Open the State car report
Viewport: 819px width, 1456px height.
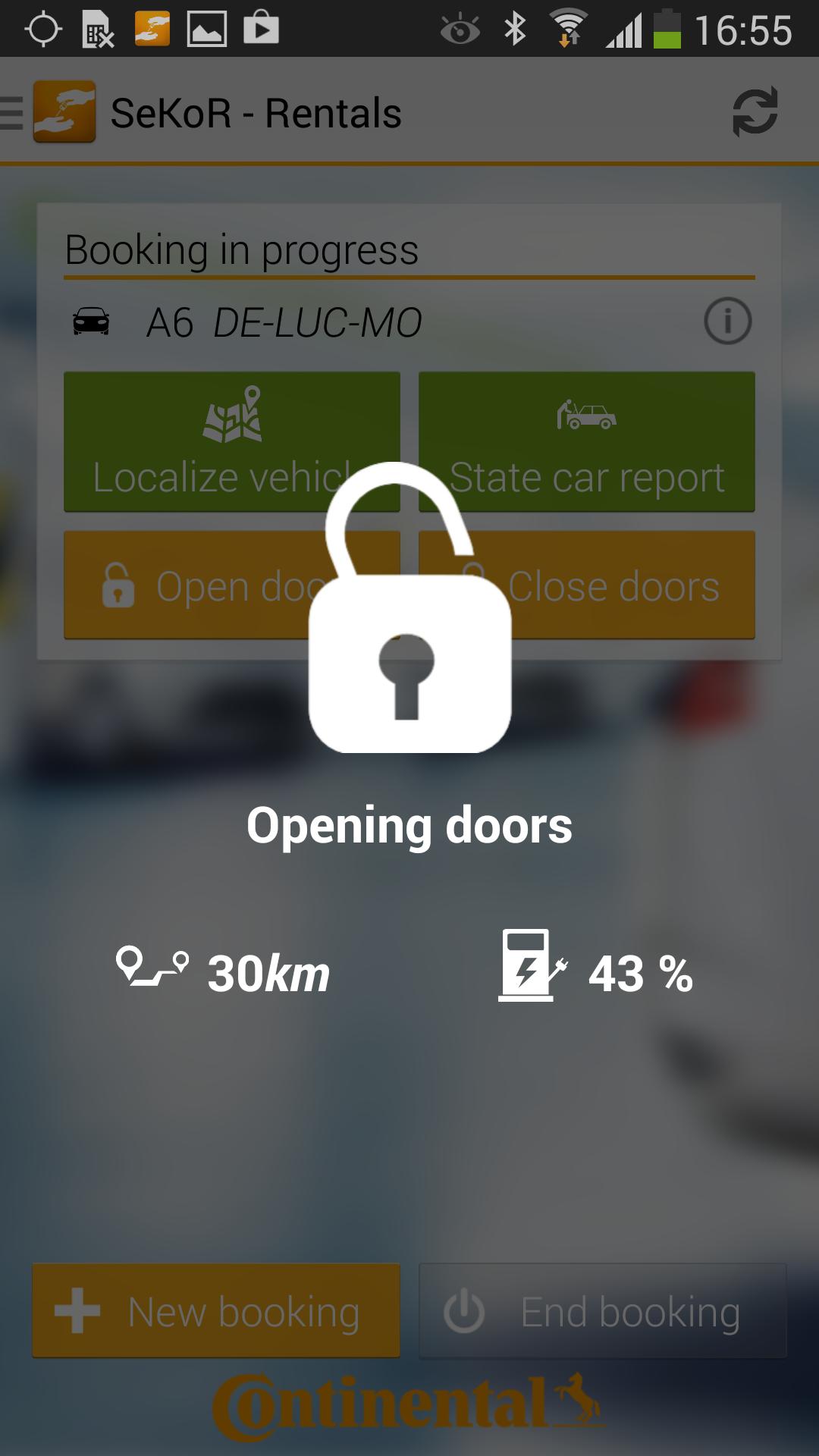[x=586, y=441]
